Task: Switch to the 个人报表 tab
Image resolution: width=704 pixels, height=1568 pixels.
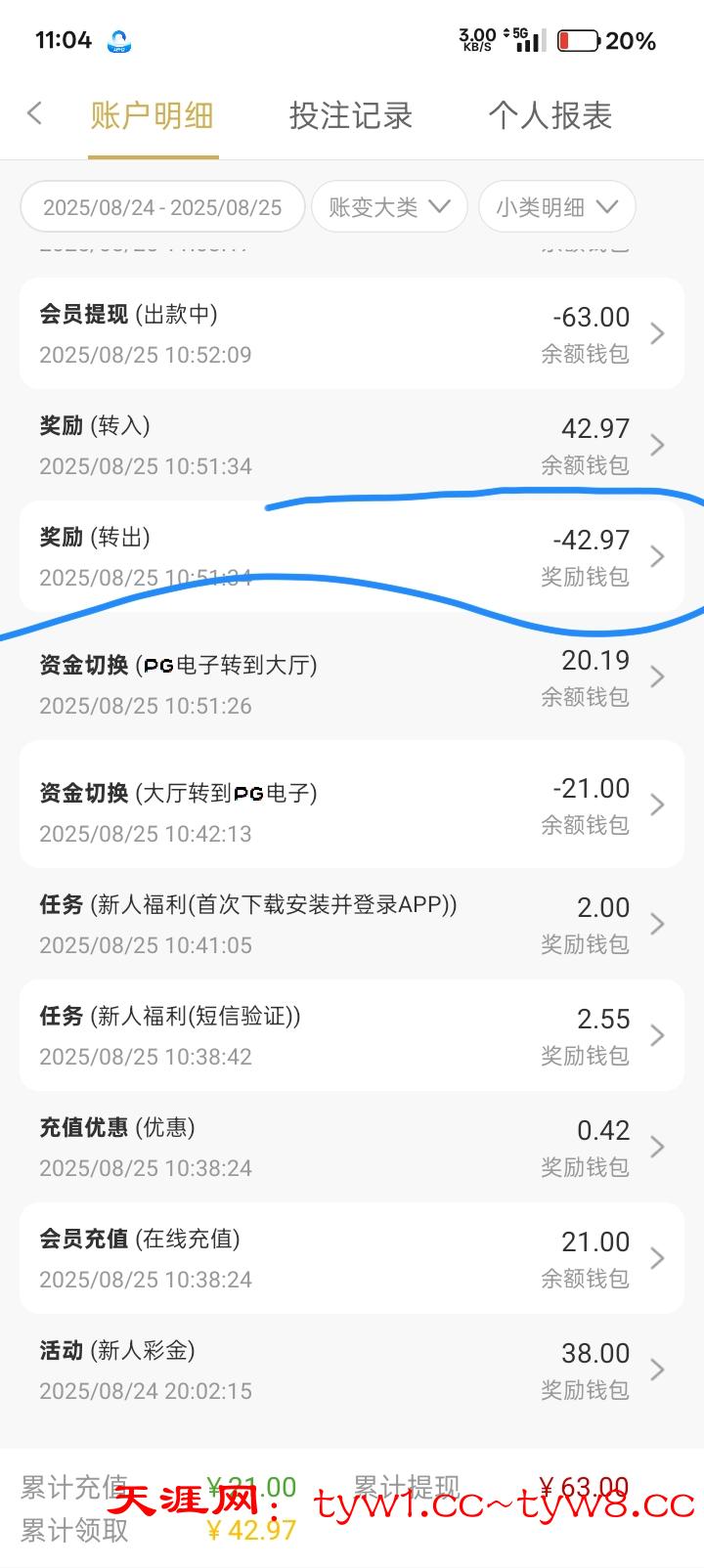Action: pyautogui.click(x=550, y=116)
